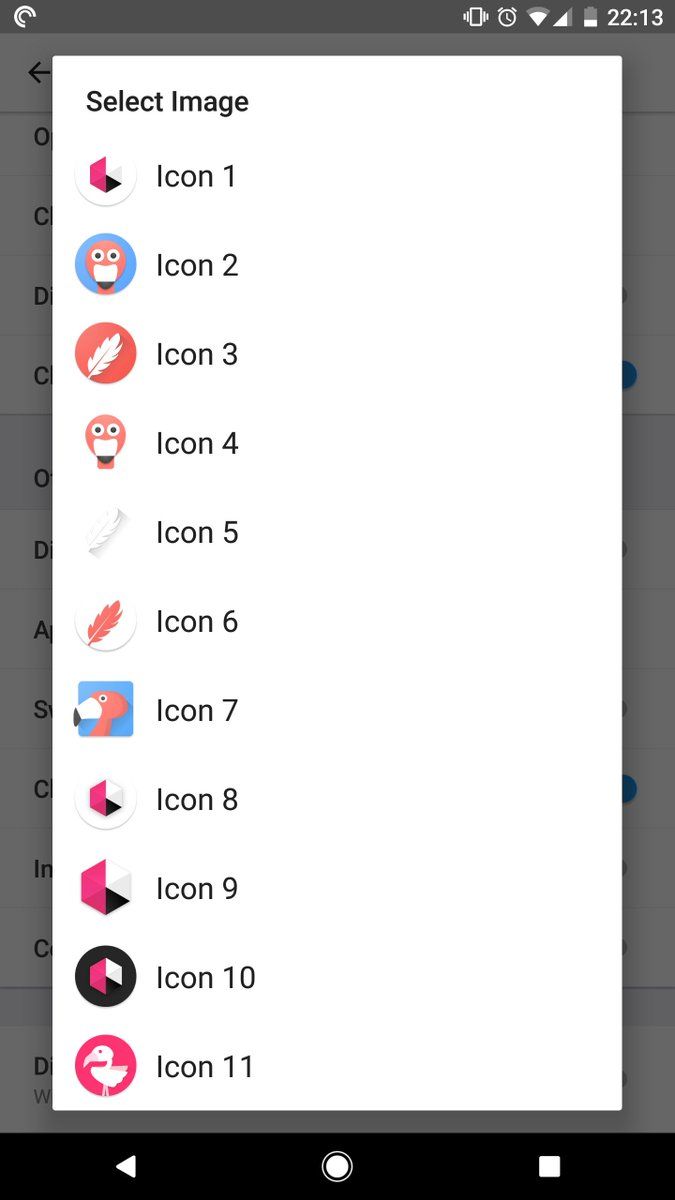Screen dimensions: 675x1200
Task: Choose Icon 5 white feather
Action: pyautogui.click(x=337, y=532)
